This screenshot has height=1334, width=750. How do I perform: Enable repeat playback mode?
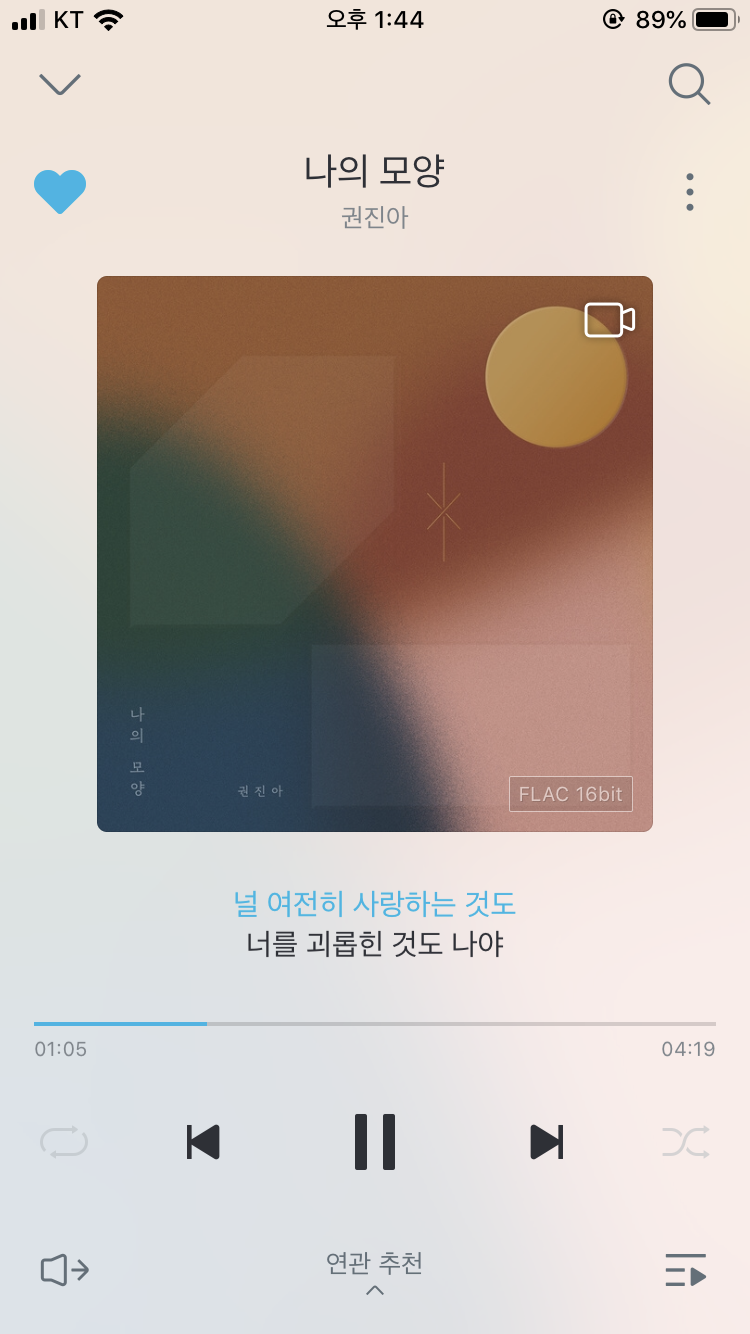tap(63, 1141)
